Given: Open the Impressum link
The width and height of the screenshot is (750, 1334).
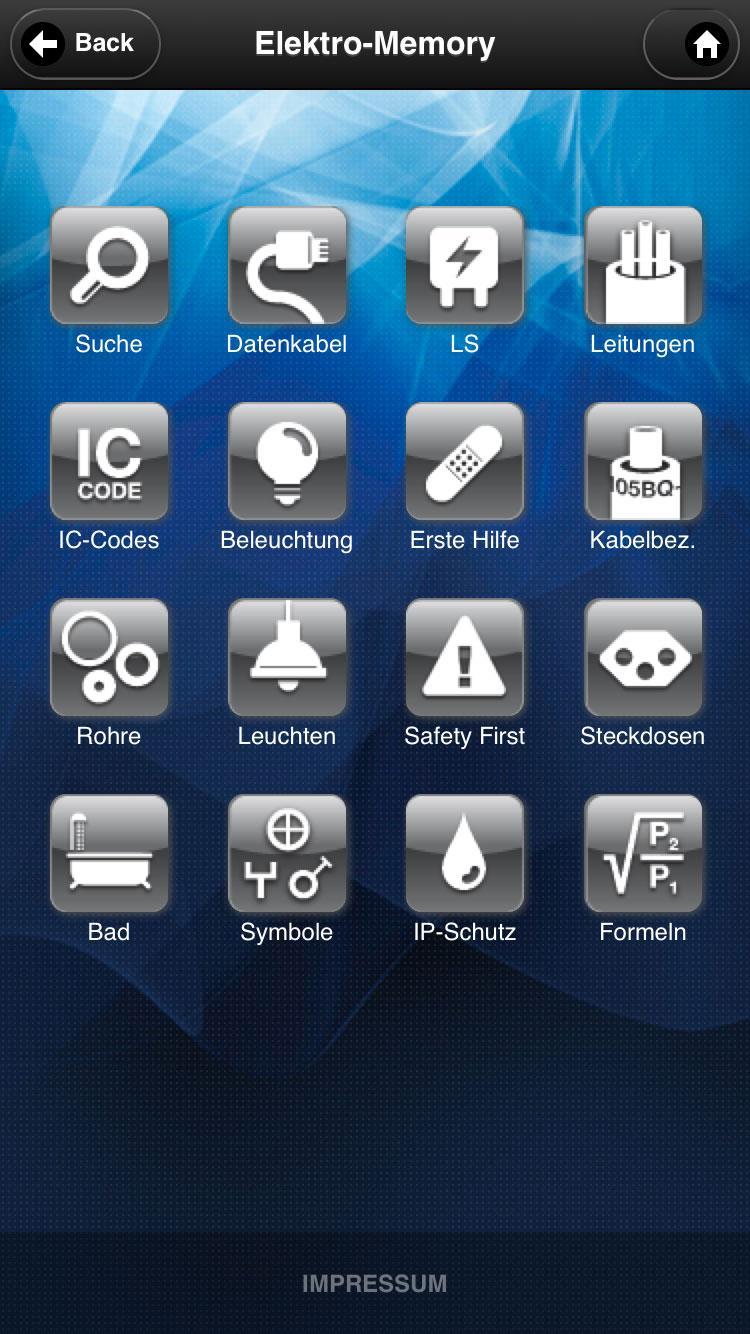Looking at the screenshot, I should 375,1284.
